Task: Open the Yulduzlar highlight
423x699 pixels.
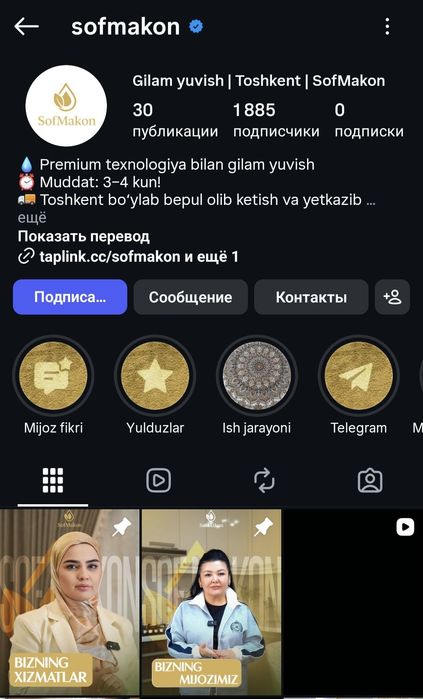Action: 155,376
